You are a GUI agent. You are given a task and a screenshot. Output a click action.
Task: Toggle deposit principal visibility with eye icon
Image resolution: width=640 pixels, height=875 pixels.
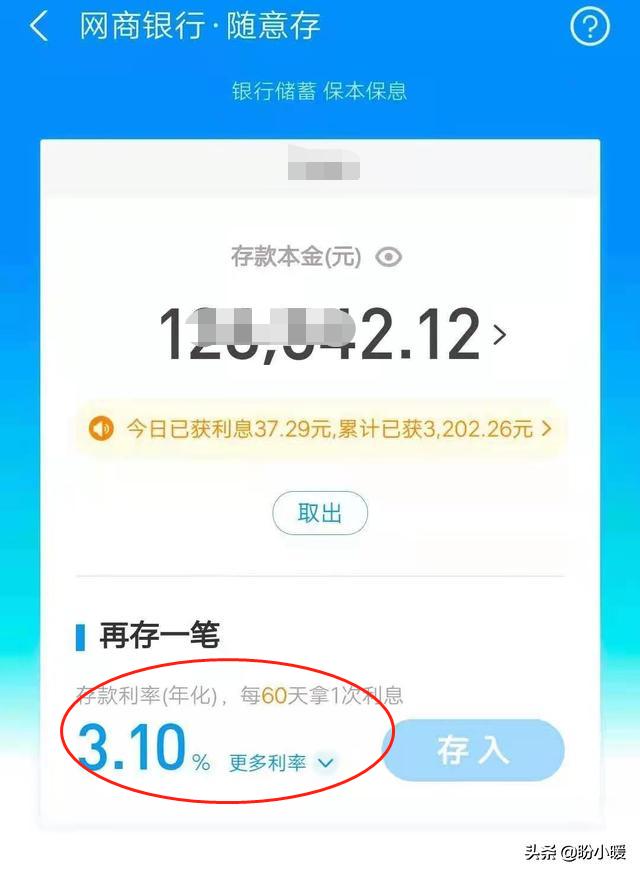click(x=389, y=257)
